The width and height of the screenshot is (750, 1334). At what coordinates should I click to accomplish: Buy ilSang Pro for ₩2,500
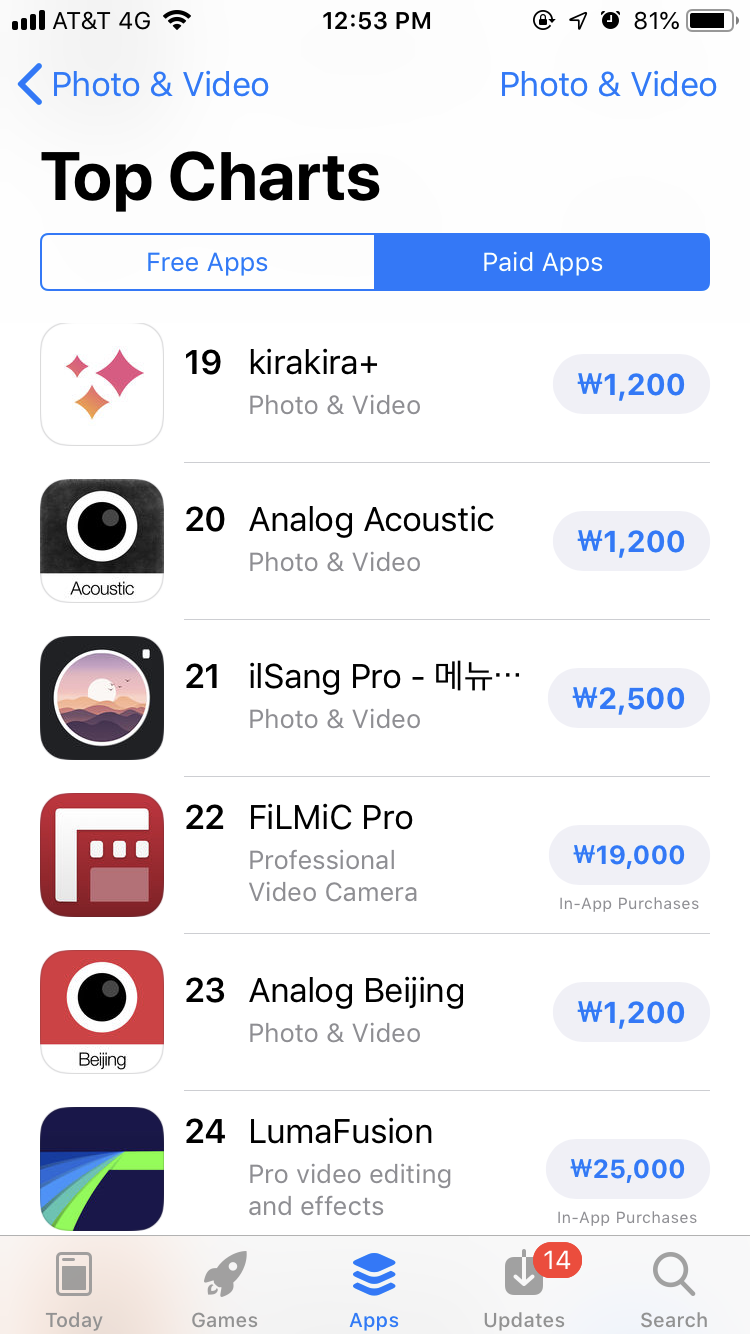(629, 699)
